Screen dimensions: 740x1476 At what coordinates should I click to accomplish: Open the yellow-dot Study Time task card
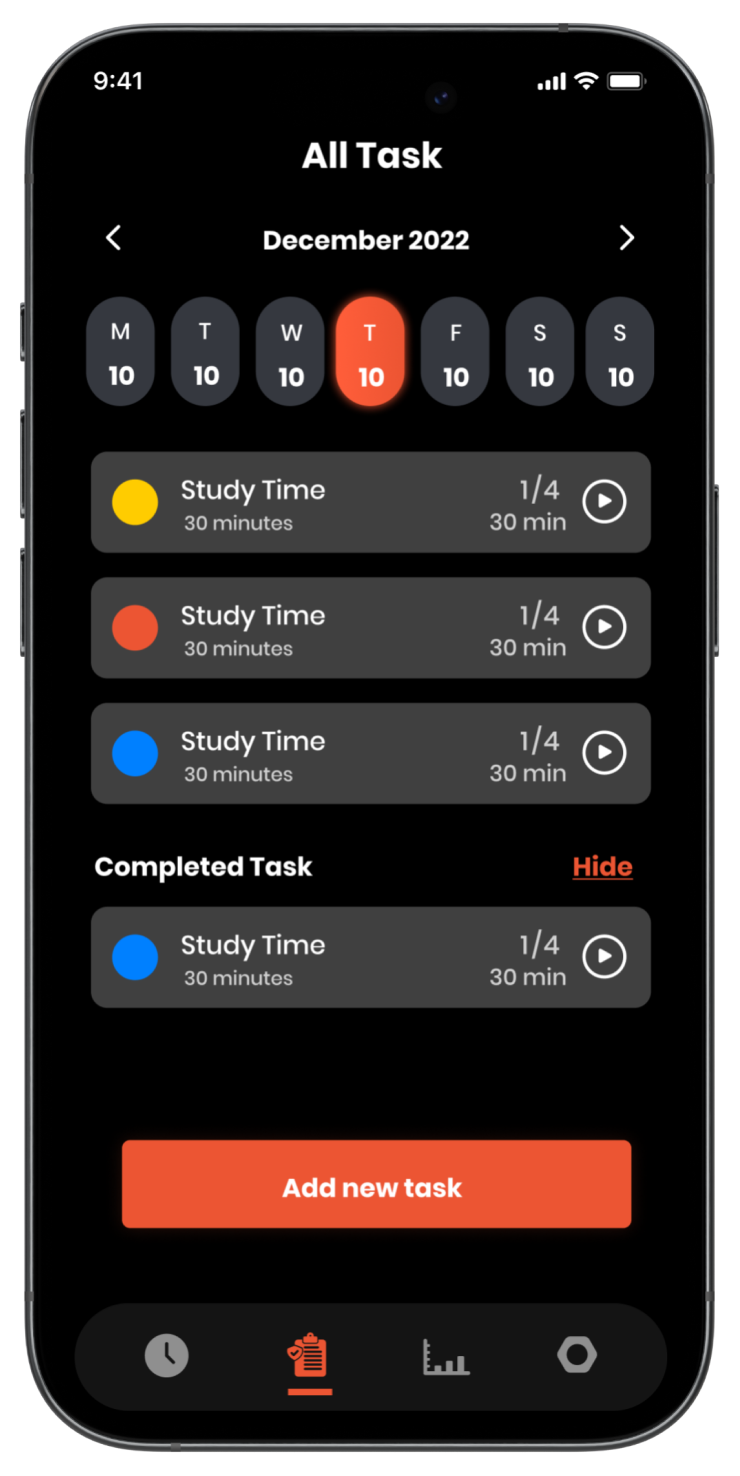coord(330,502)
